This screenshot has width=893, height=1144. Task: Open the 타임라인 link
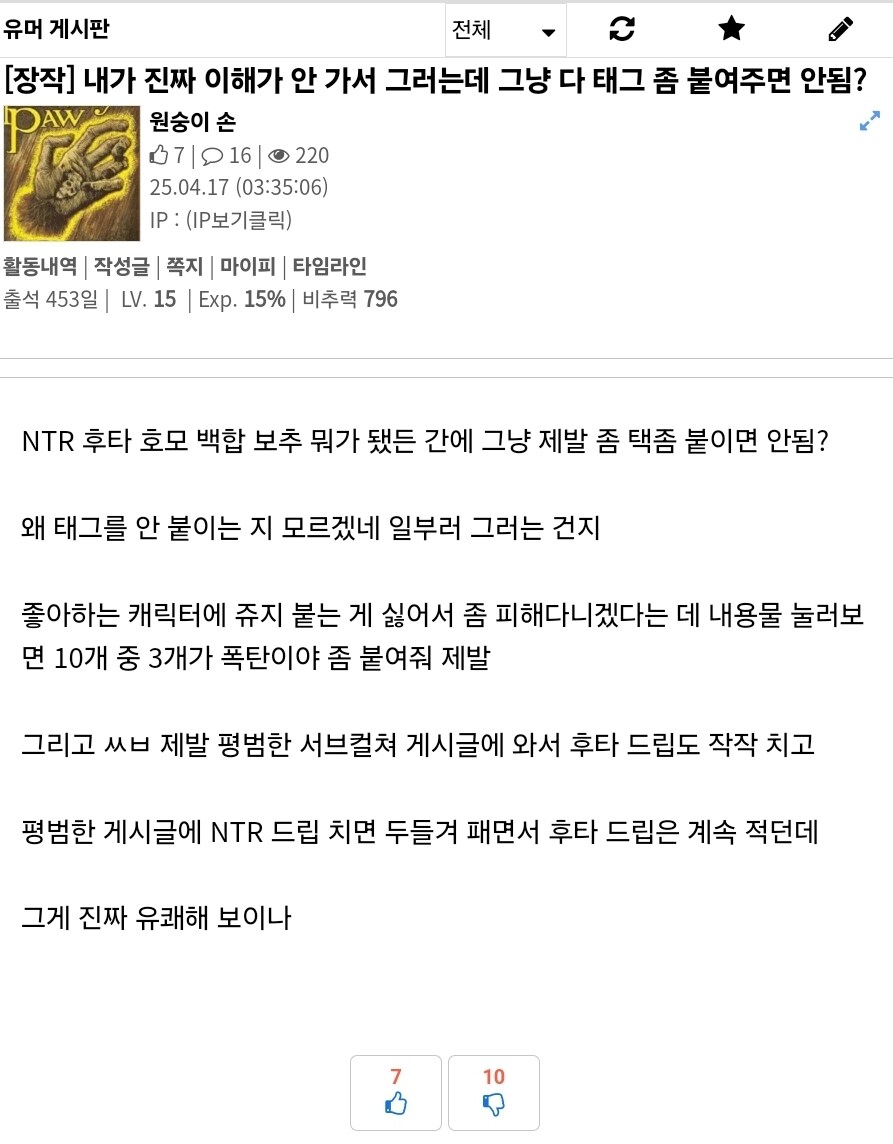point(329,266)
